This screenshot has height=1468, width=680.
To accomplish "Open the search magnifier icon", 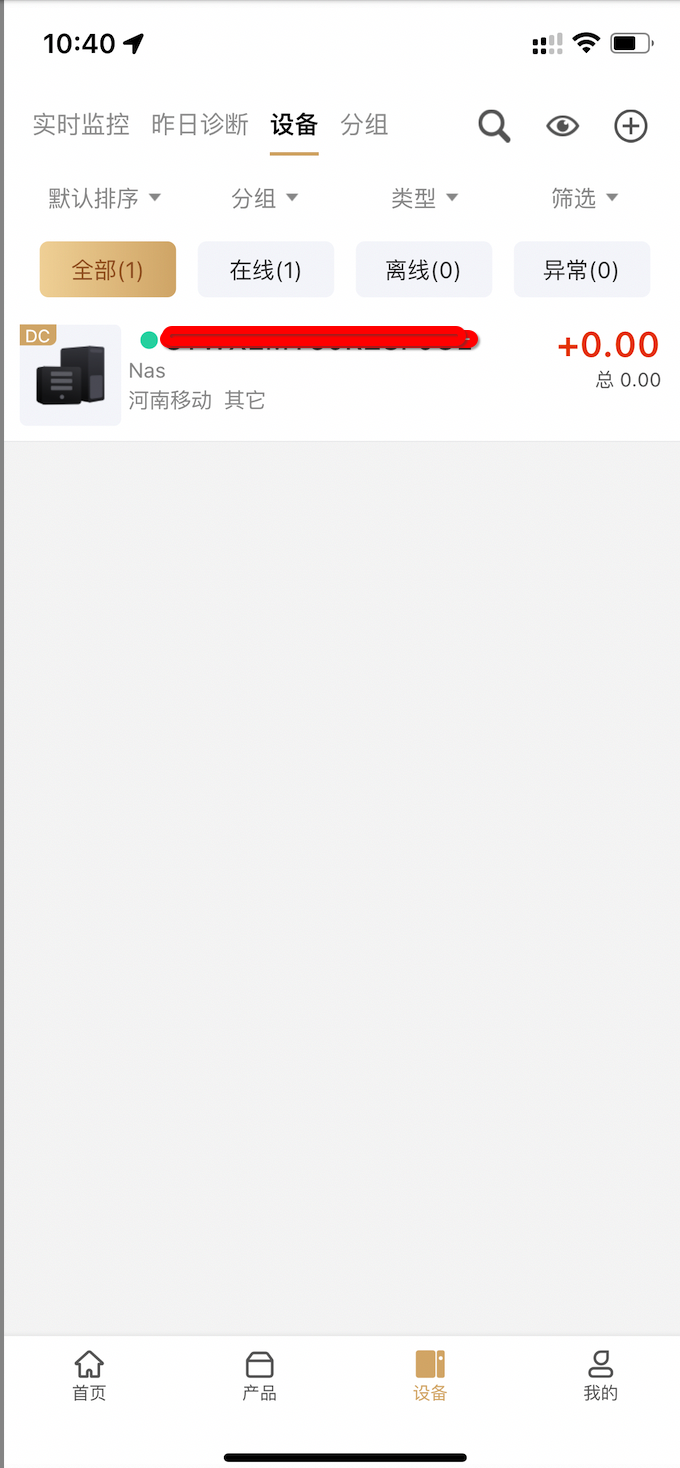I will pos(494,126).
